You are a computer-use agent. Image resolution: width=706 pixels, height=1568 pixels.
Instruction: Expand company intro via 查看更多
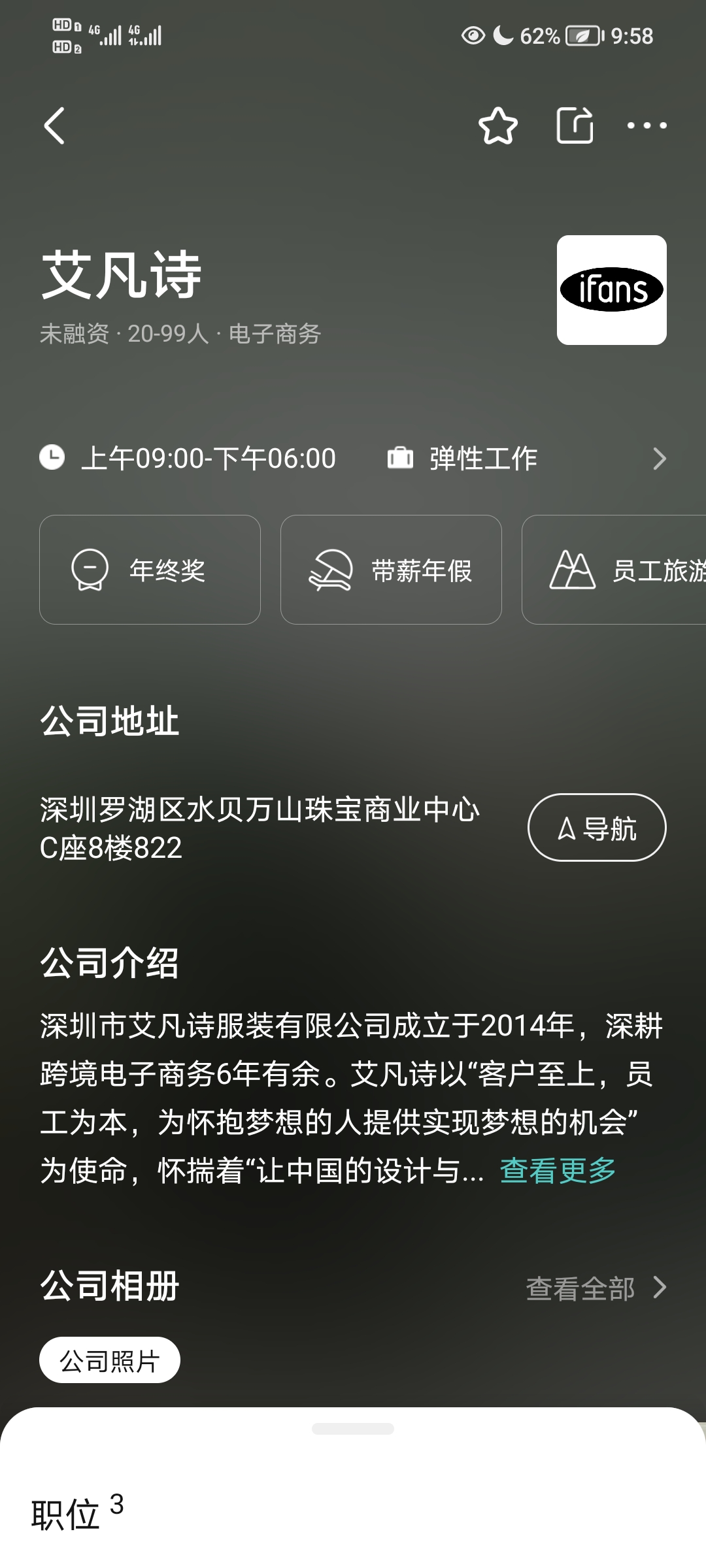(x=558, y=1171)
